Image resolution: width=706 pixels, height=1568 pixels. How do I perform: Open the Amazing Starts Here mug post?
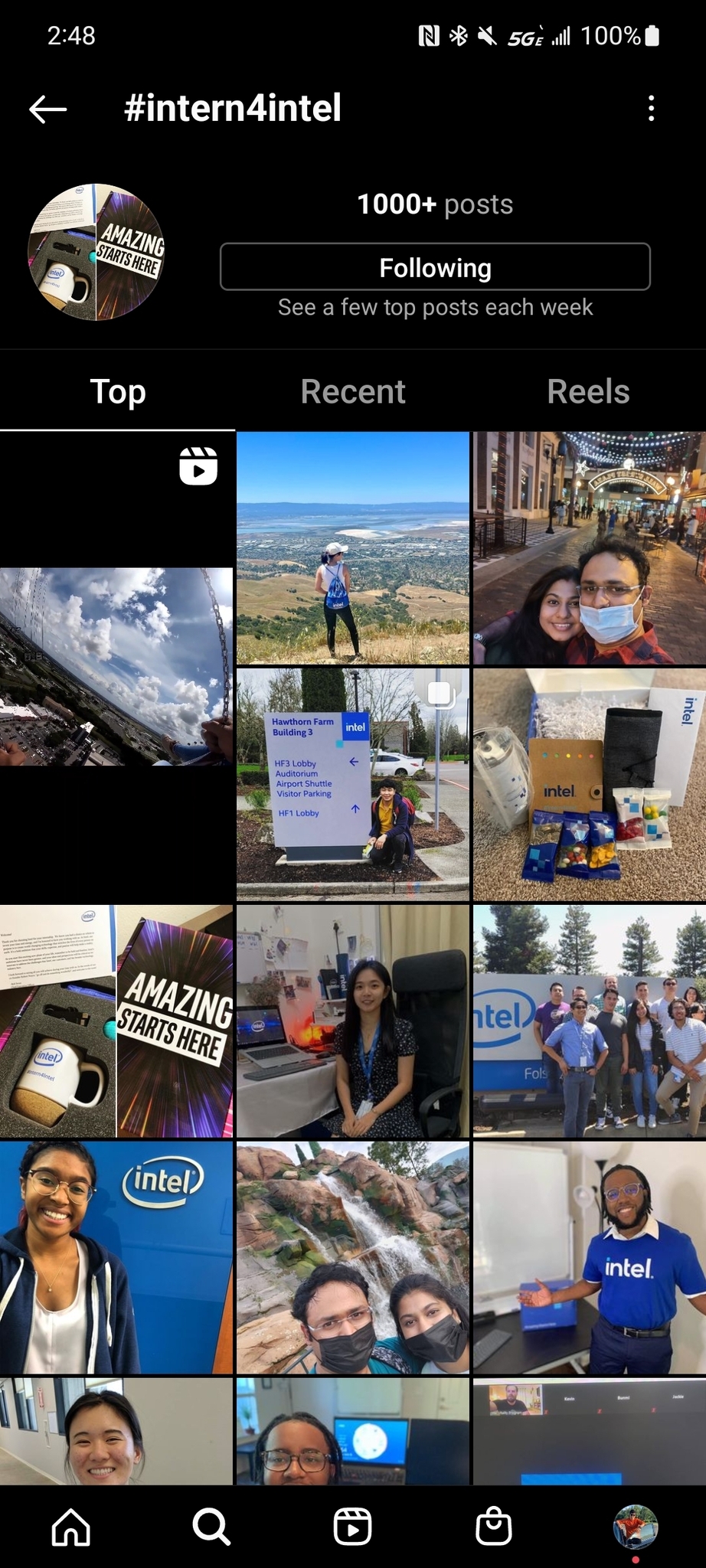[116, 1021]
